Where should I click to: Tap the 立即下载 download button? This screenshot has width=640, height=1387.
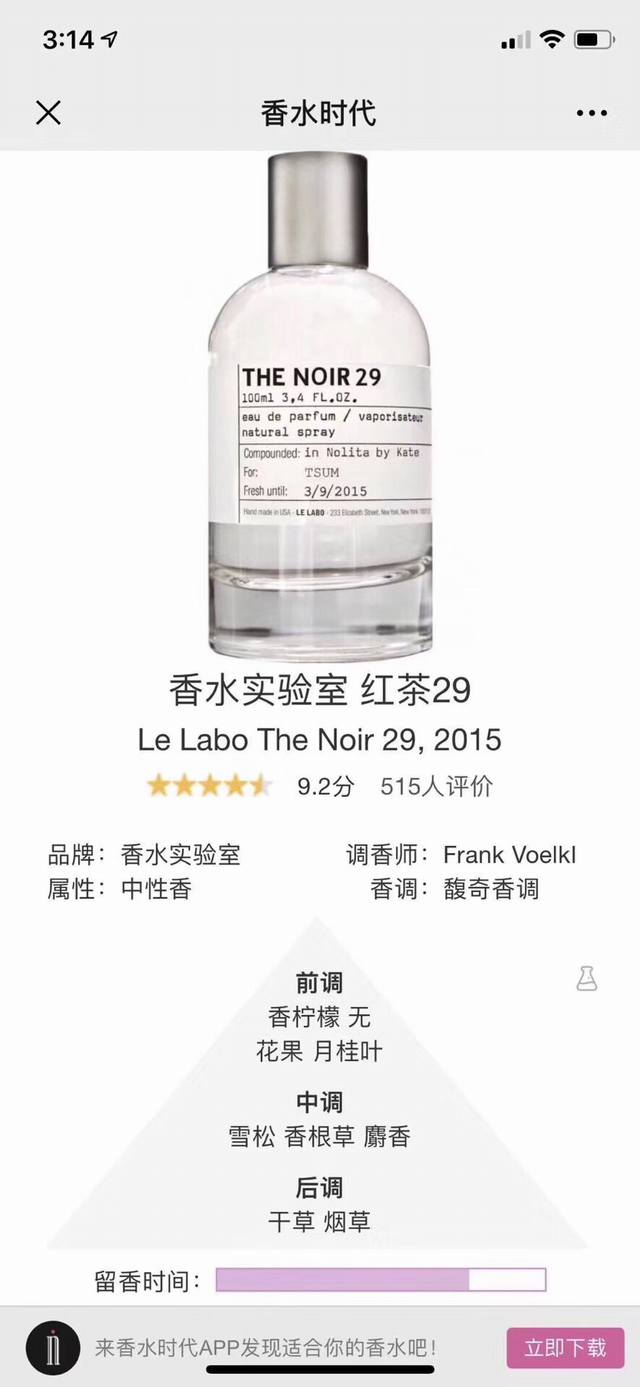click(565, 1347)
